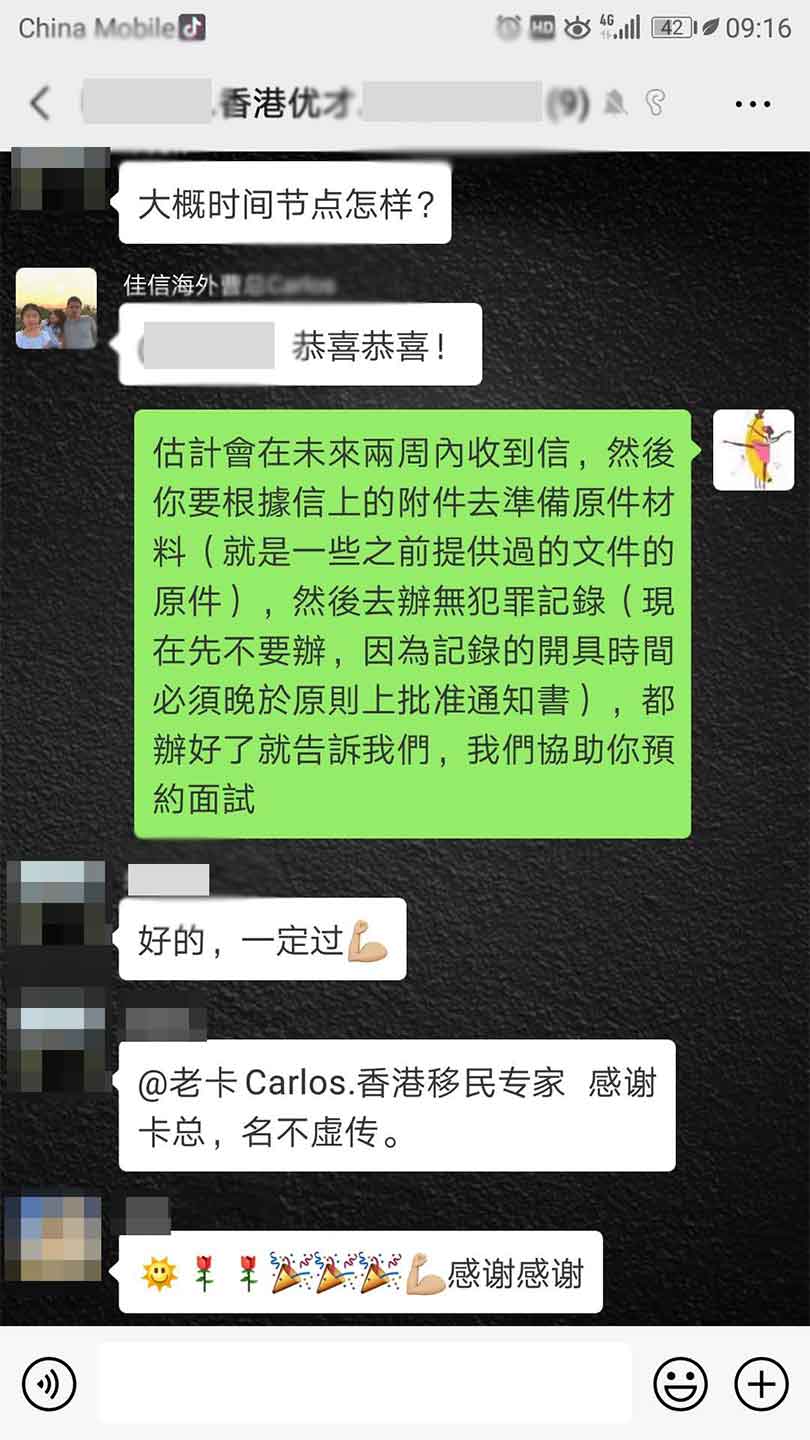Open the three-dot chat options menu
The width and height of the screenshot is (810, 1440).
pyautogui.click(x=752, y=103)
